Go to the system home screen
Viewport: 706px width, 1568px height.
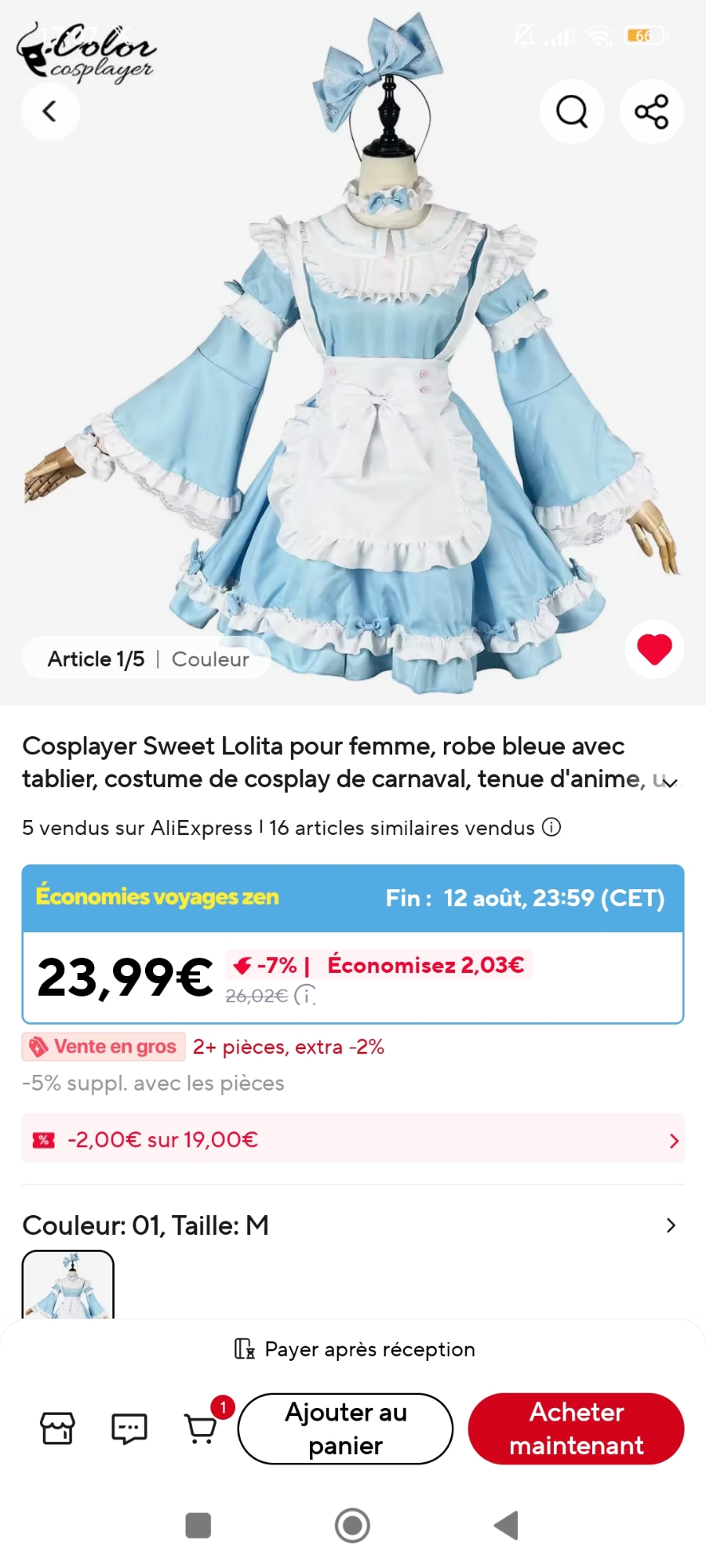(x=352, y=1526)
